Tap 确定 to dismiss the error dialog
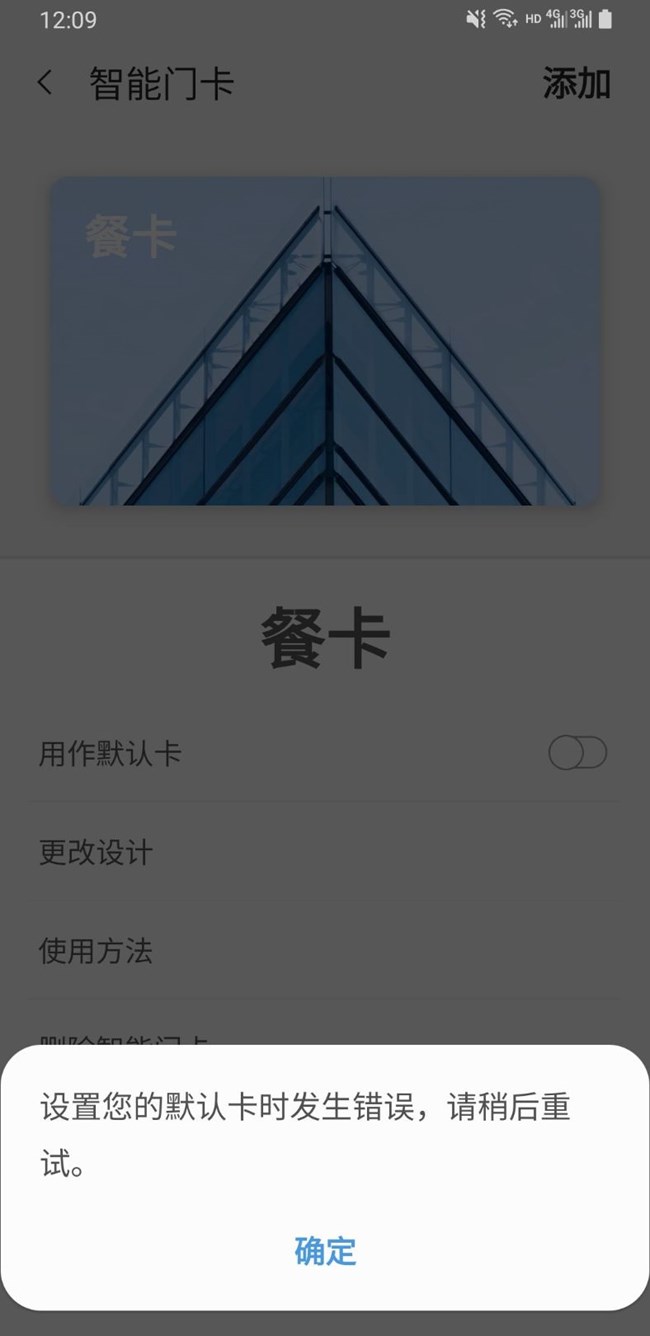The width and height of the screenshot is (650, 1336). click(x=325, y=1251)
